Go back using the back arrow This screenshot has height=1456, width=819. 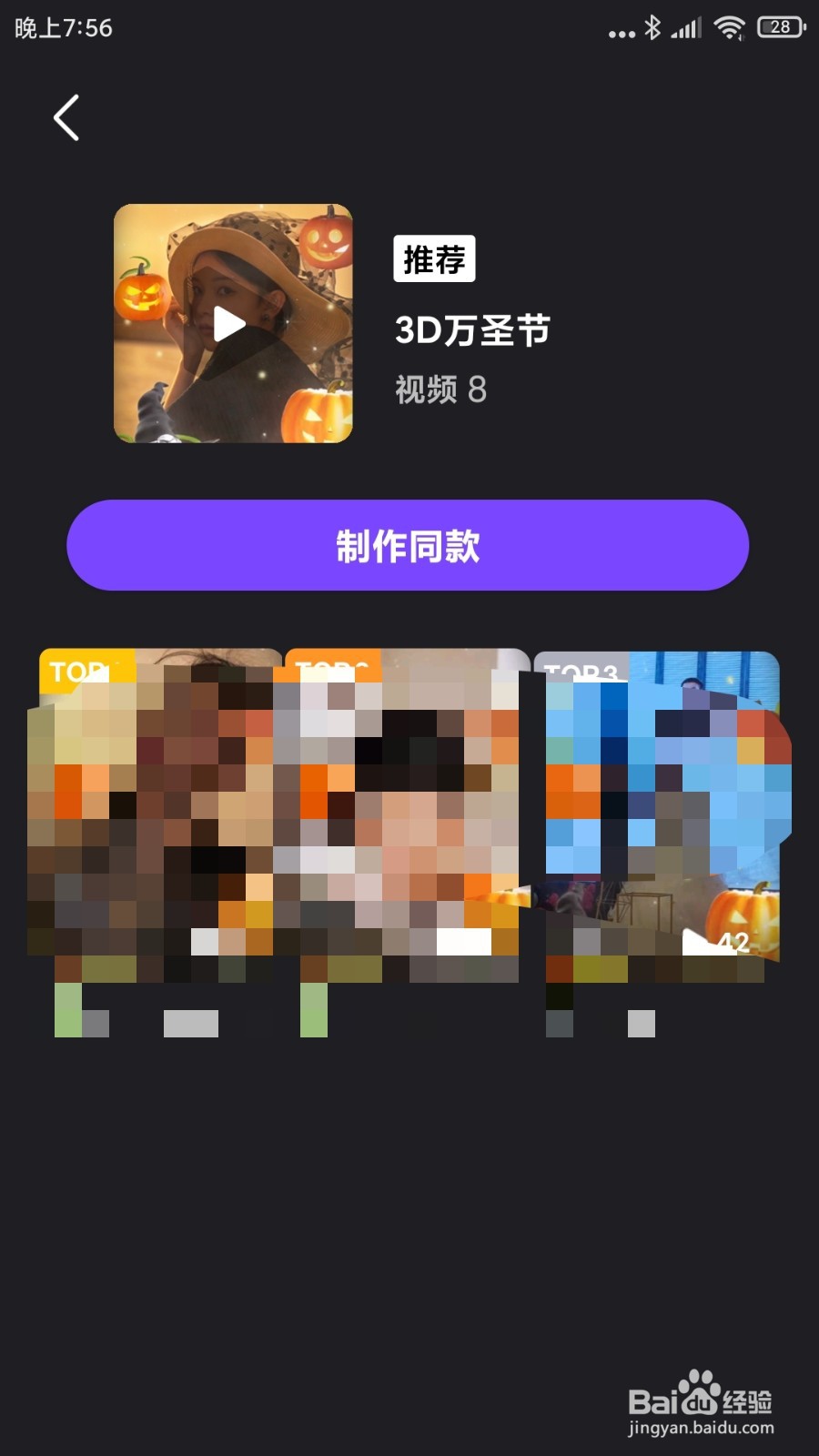pyautogui.click(x=66, y=116)
